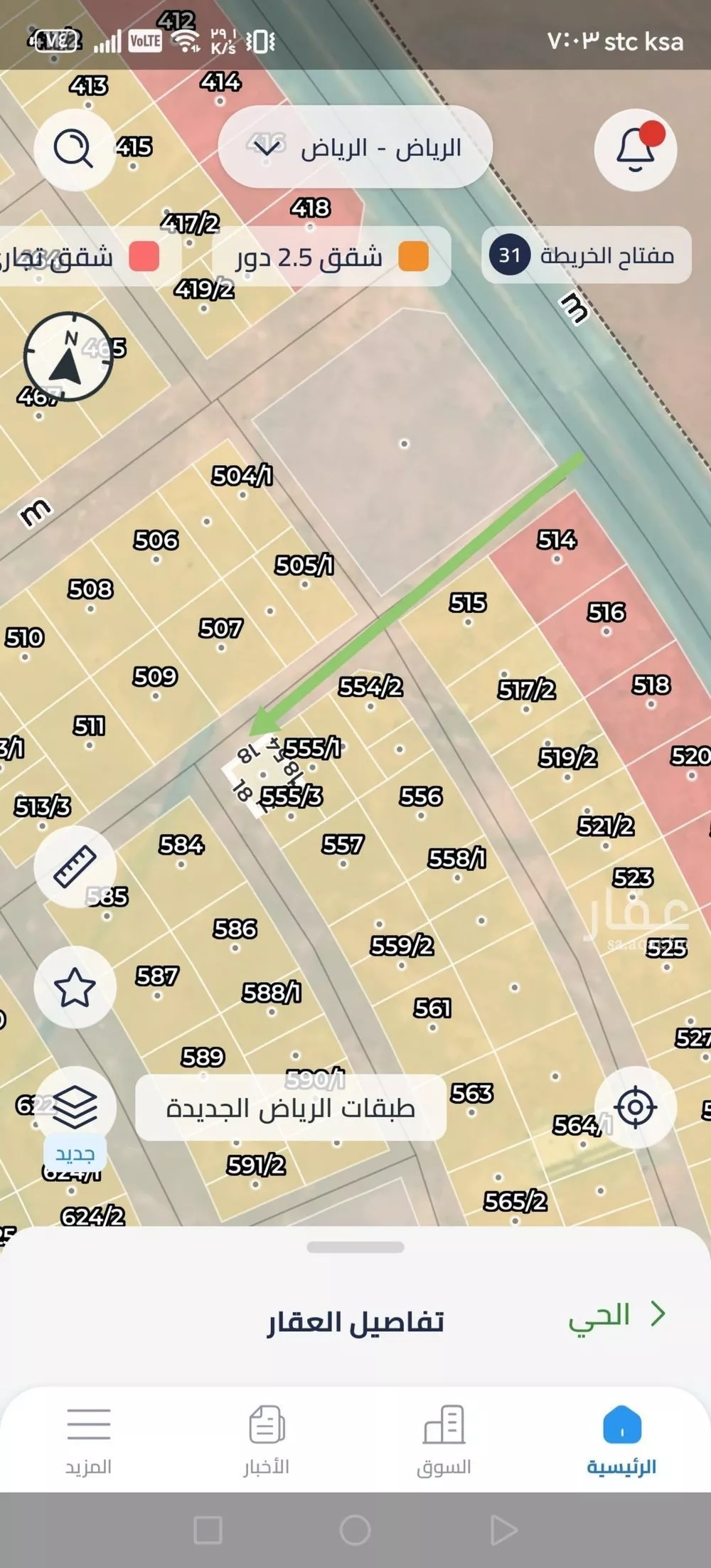
Task: Open the الرياض - الرياض city selector
Action: coord(355,147)
